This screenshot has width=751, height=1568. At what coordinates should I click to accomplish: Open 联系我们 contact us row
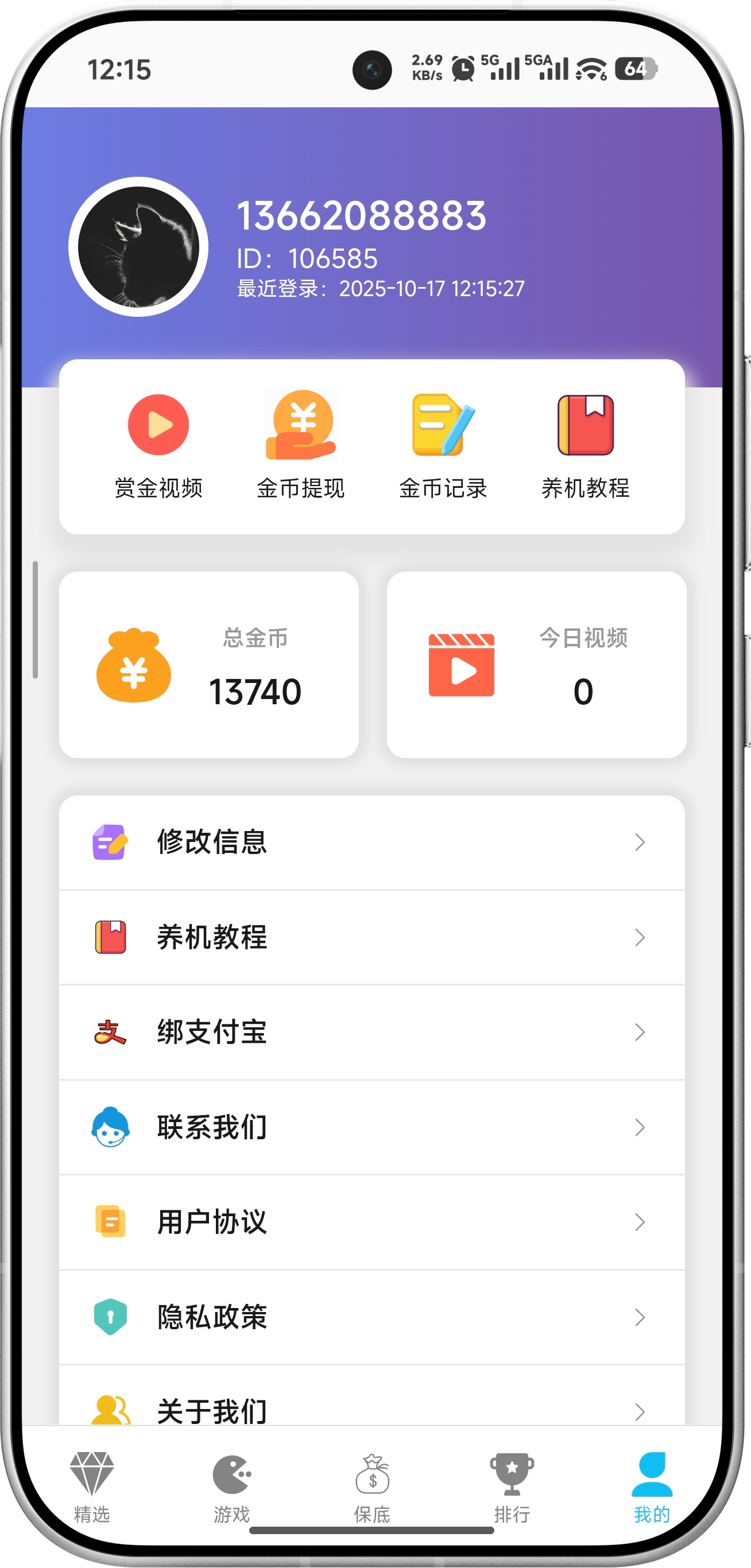click(x=371, y=1127)
